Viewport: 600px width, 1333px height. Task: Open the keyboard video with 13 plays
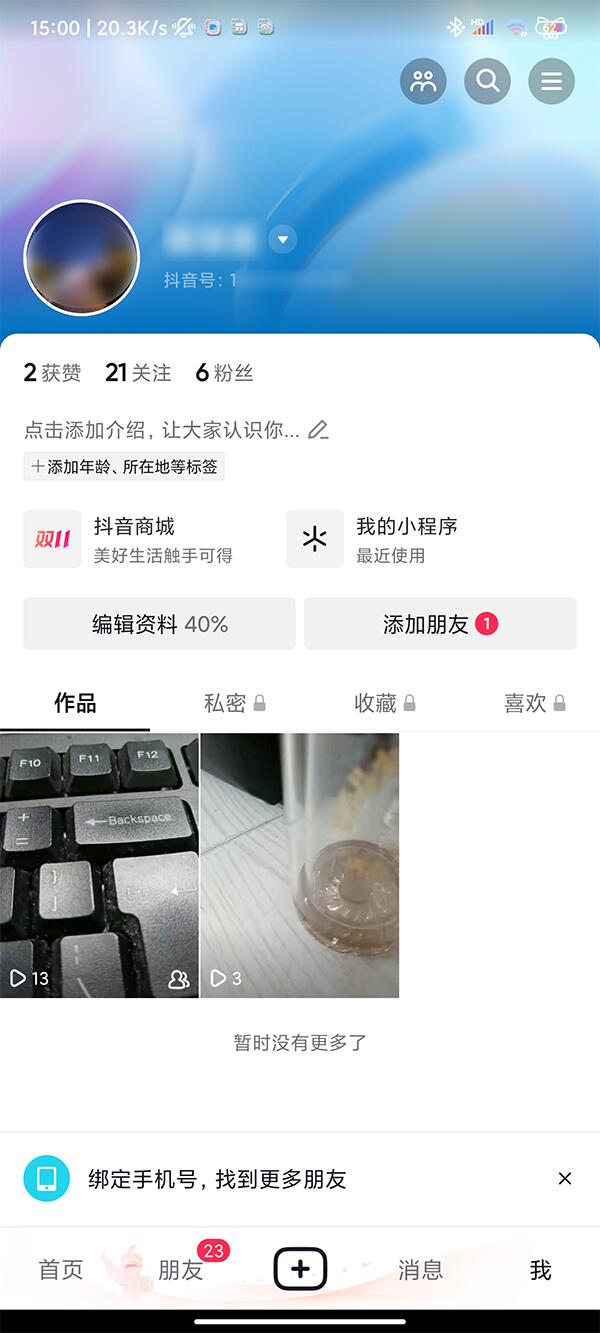(99, 865)
